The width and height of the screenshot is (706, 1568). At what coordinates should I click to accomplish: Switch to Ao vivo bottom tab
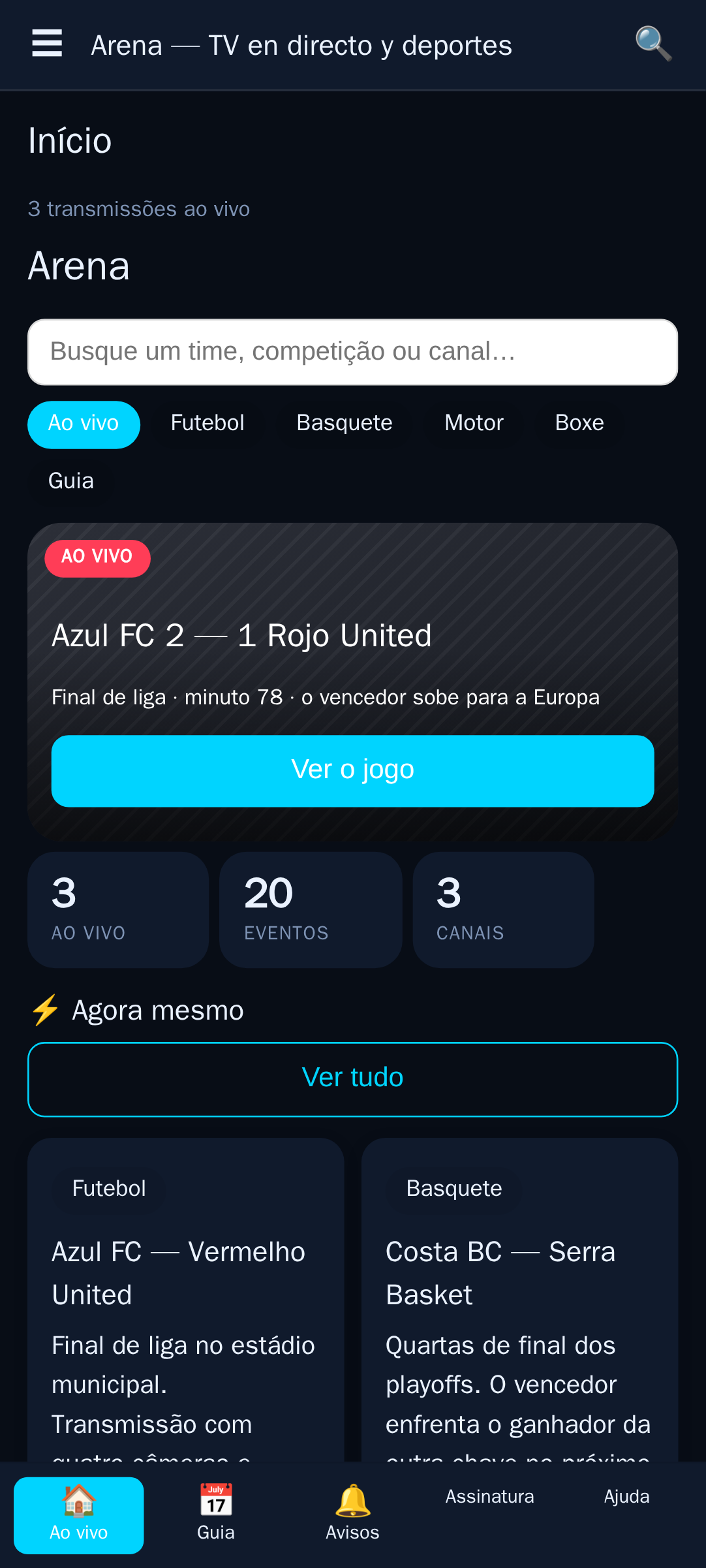pos(79,1514)
